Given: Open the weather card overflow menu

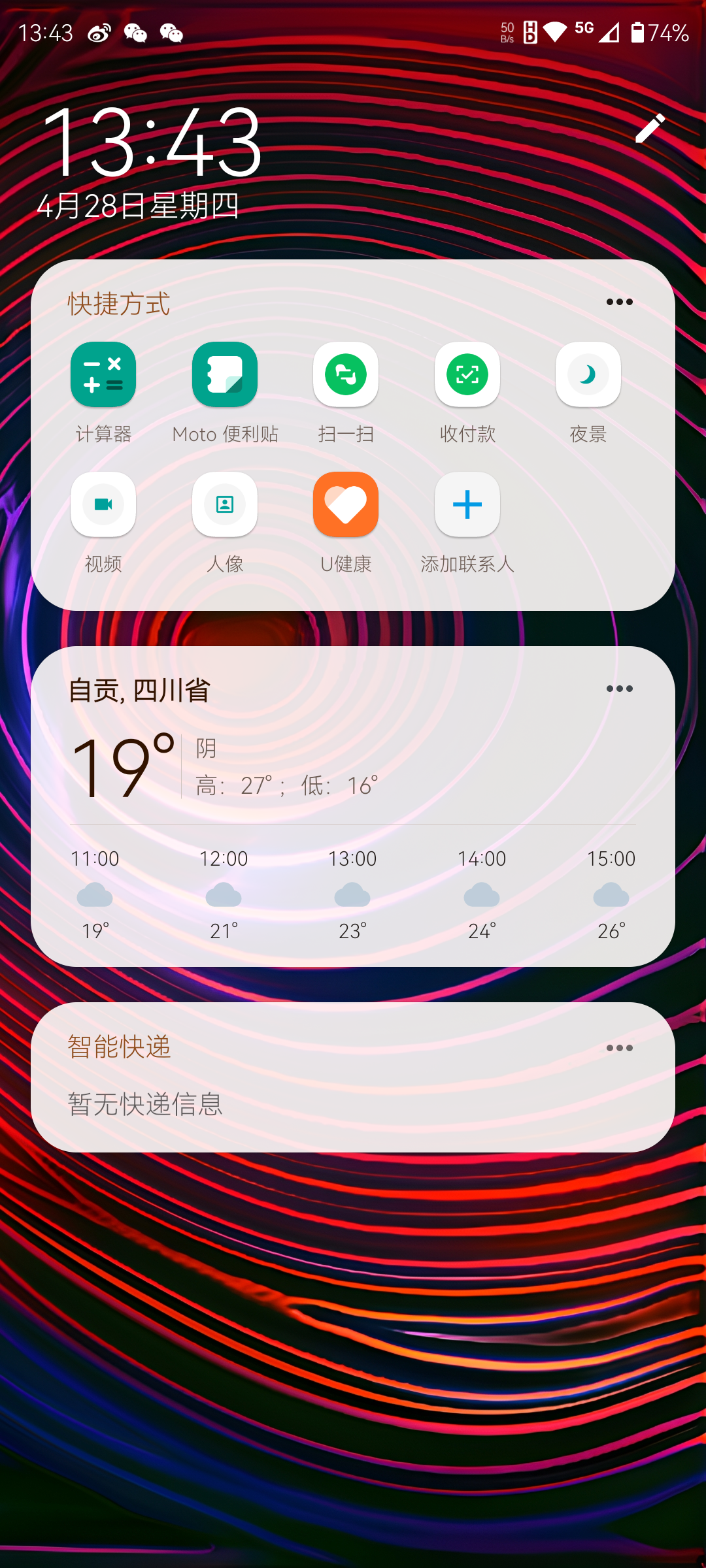Looking at the screenshot, I should click(x=619, y=689).
